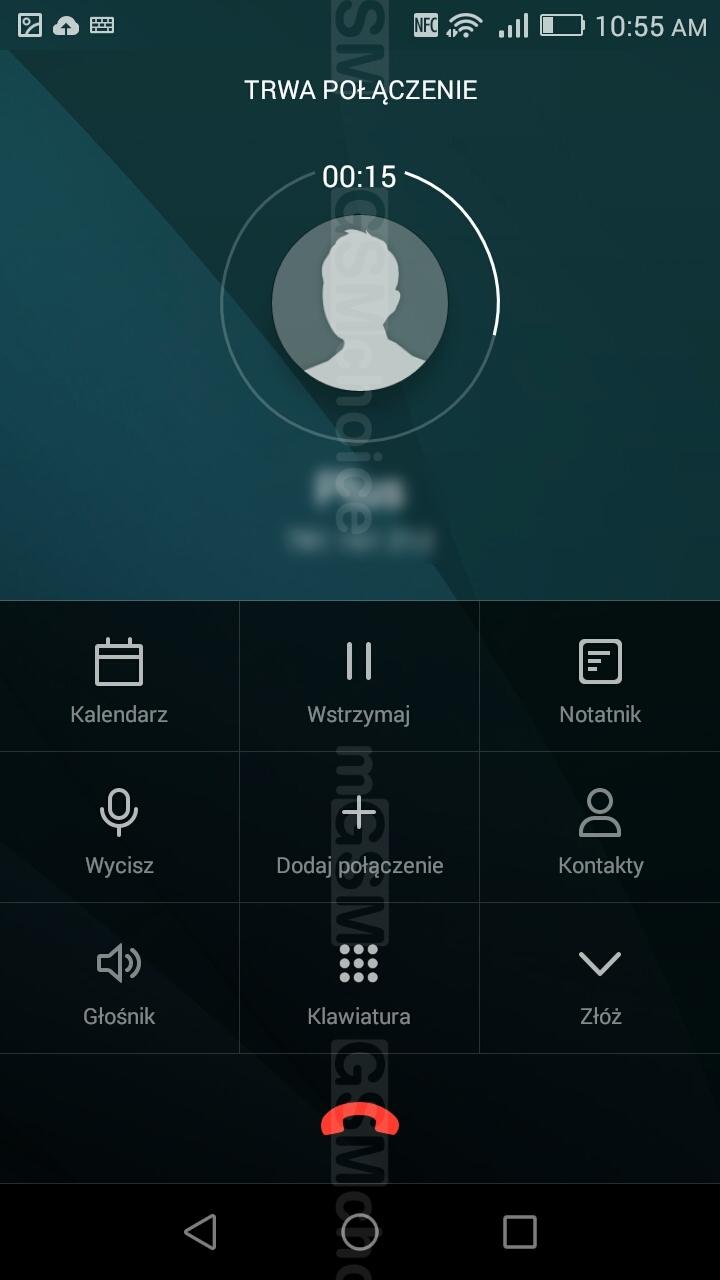Open Kalendarz during the call
Viewport: 720px width, 1280px height.
119,677
